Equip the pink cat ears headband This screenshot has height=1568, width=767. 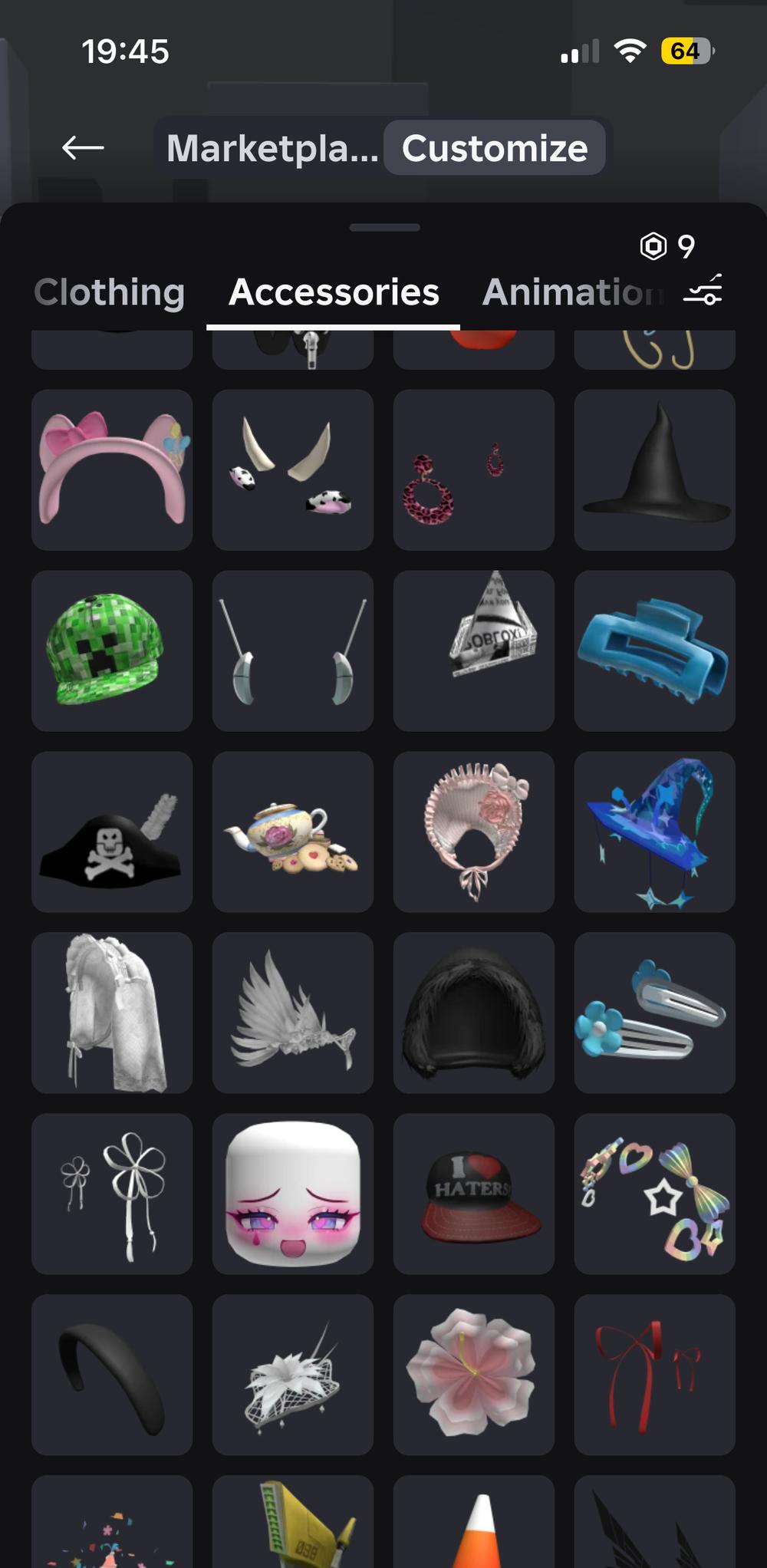(x=112, y=469)
